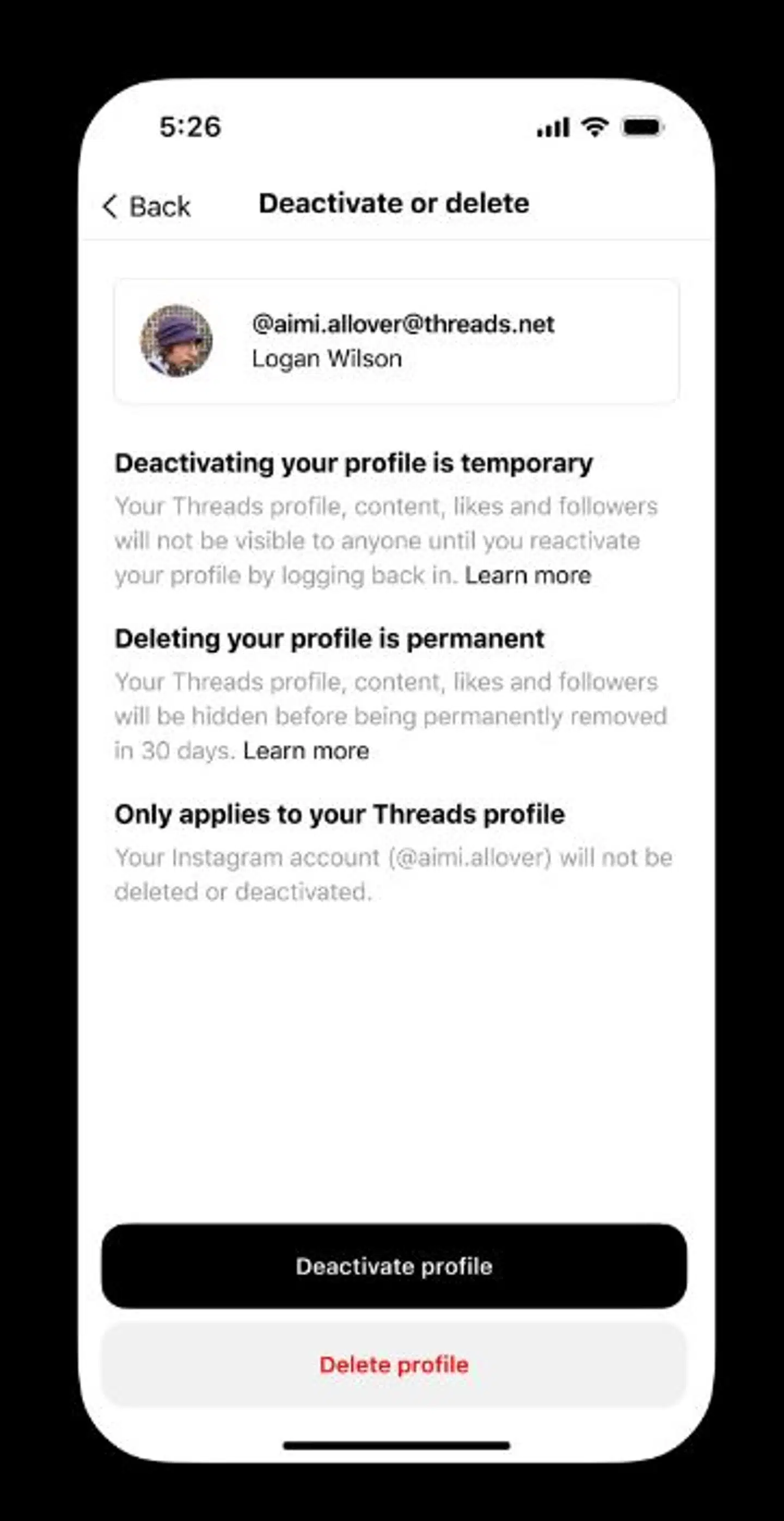Tap the Deactivate profile button
This screenshot has width=784, height=1521.
pyautogui.click(x=394, y=1266)
